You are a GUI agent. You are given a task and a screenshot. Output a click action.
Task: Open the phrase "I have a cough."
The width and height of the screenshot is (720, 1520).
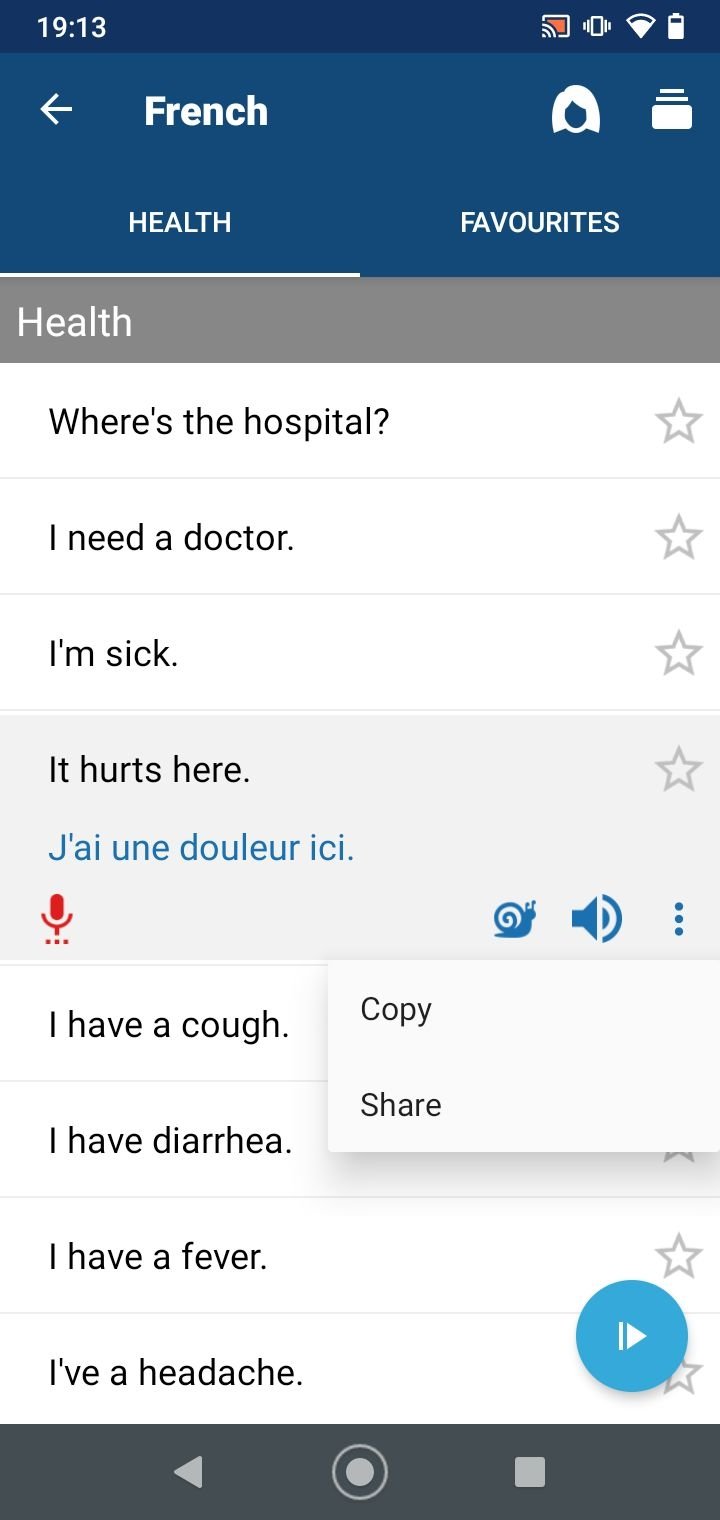169,1025
